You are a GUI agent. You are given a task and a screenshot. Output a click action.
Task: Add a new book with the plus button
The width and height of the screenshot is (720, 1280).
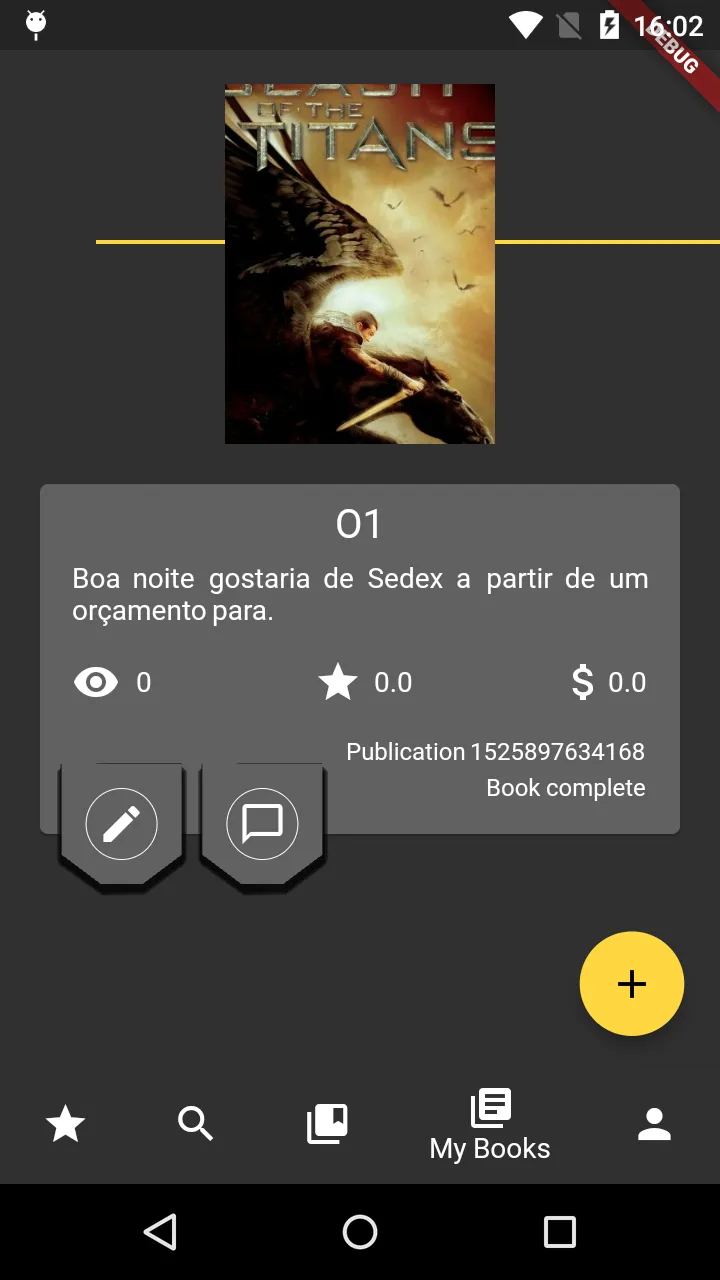click(x=632, y=984)
